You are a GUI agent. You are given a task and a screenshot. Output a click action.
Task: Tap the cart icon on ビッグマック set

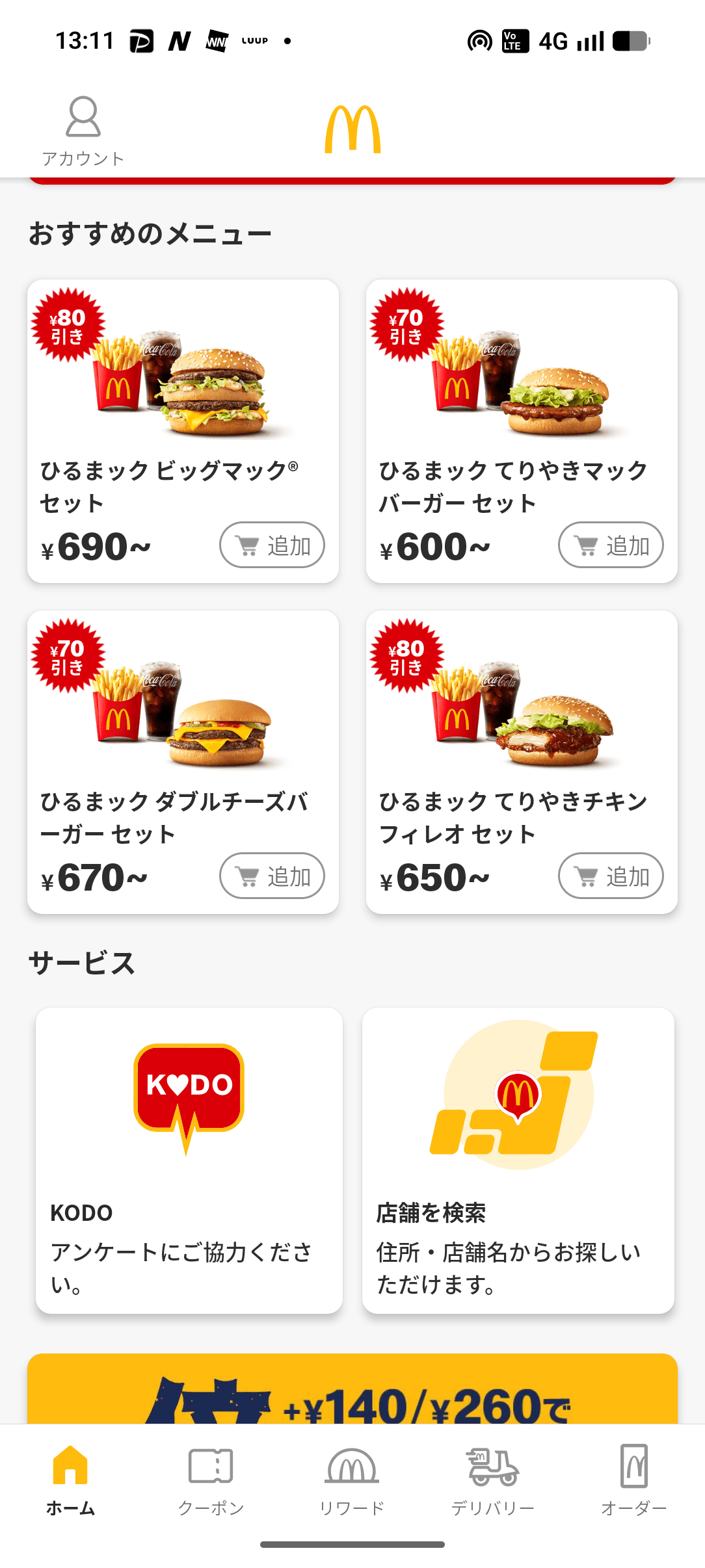tap(247, 545)
